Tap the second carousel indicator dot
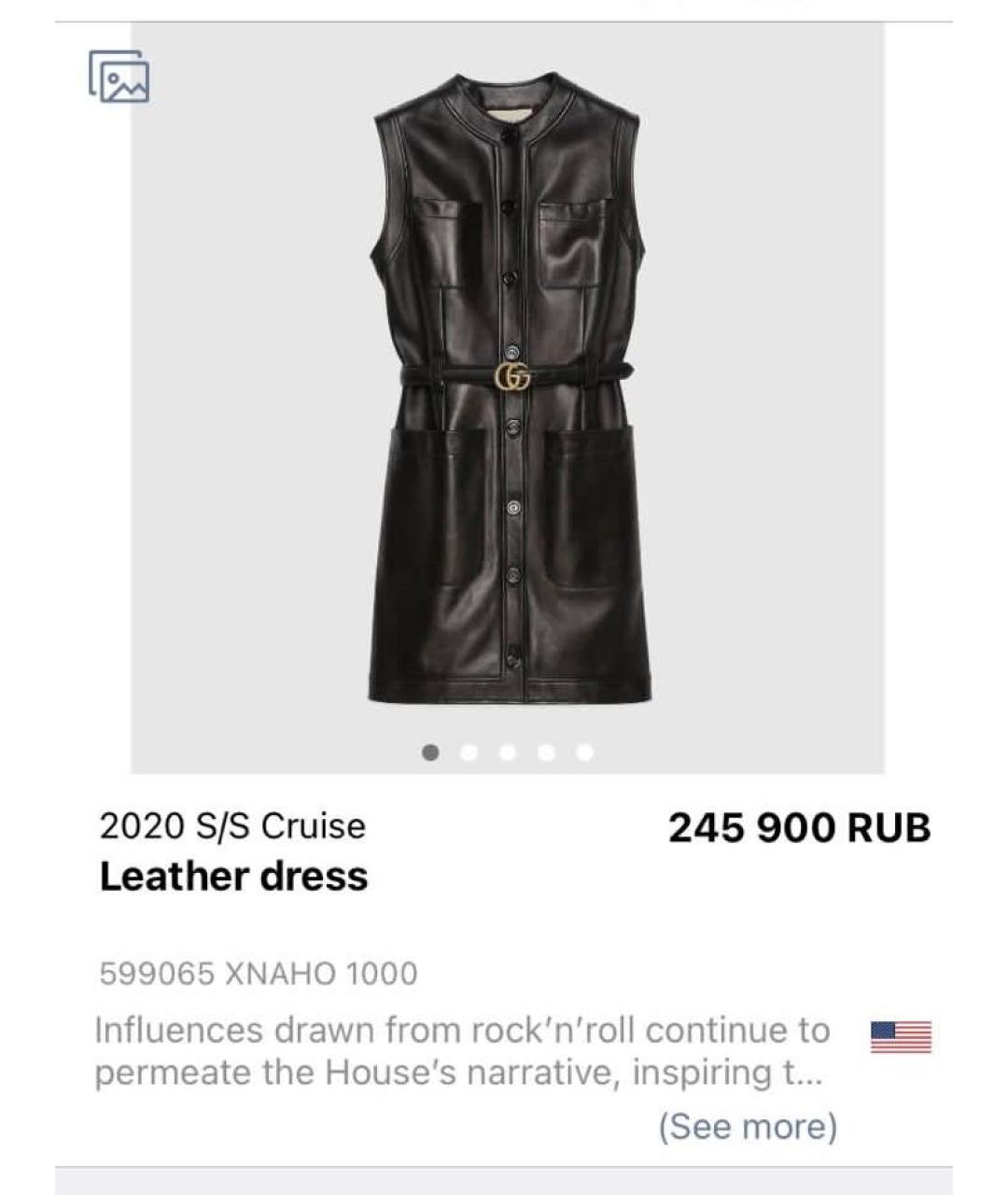Image resolution: width=1008 pixels, height=1195 pixels. [x=469, y=750]
